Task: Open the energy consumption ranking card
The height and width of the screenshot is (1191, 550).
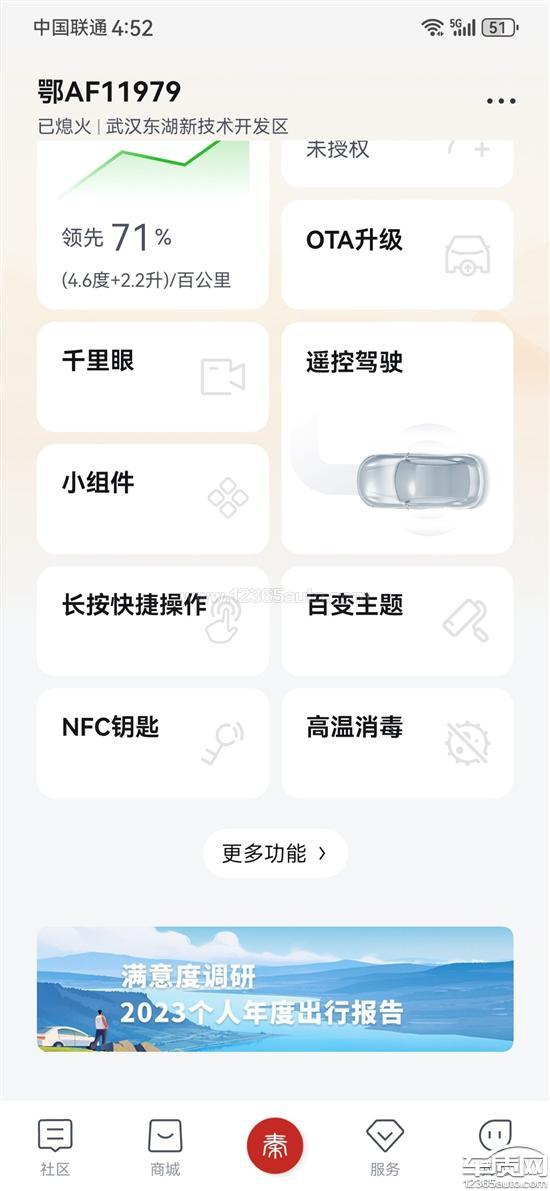Action: pyautogui.click(x=153, y=225)
